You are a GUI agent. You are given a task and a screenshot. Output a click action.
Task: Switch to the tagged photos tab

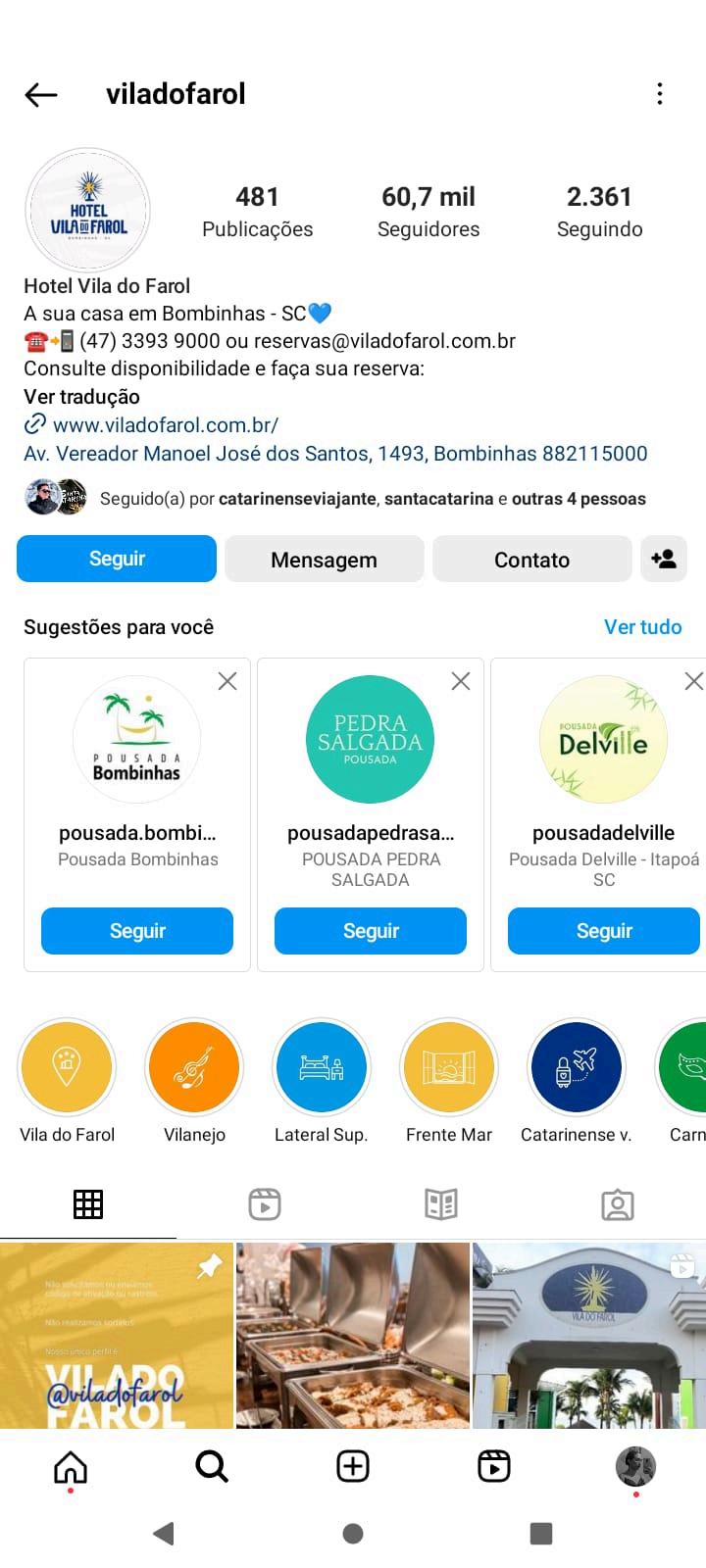[618, 1204]
